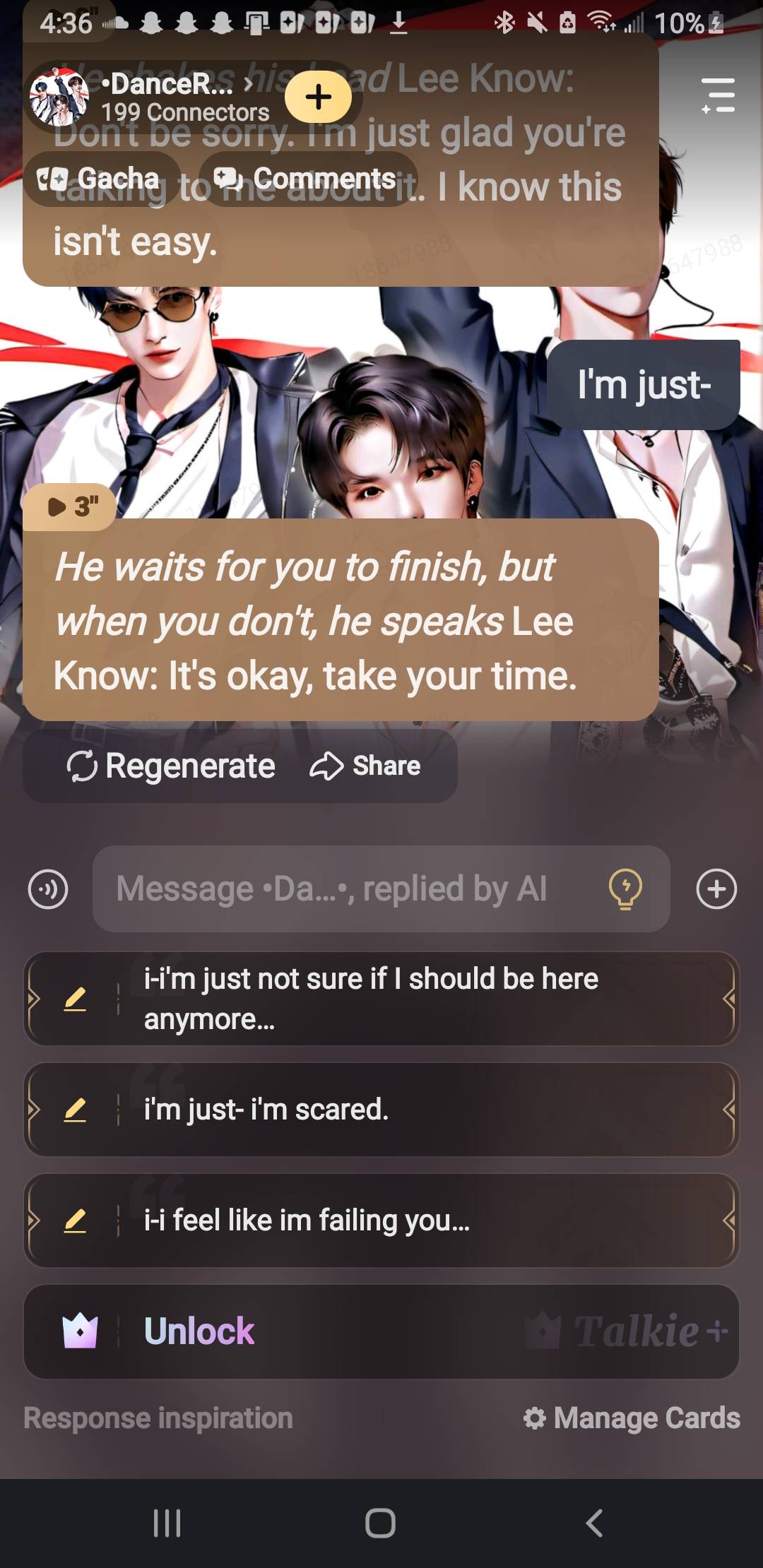Screen dimensions: 763x1568
Task: Open the plus attachments button
Action: [716, 889]
